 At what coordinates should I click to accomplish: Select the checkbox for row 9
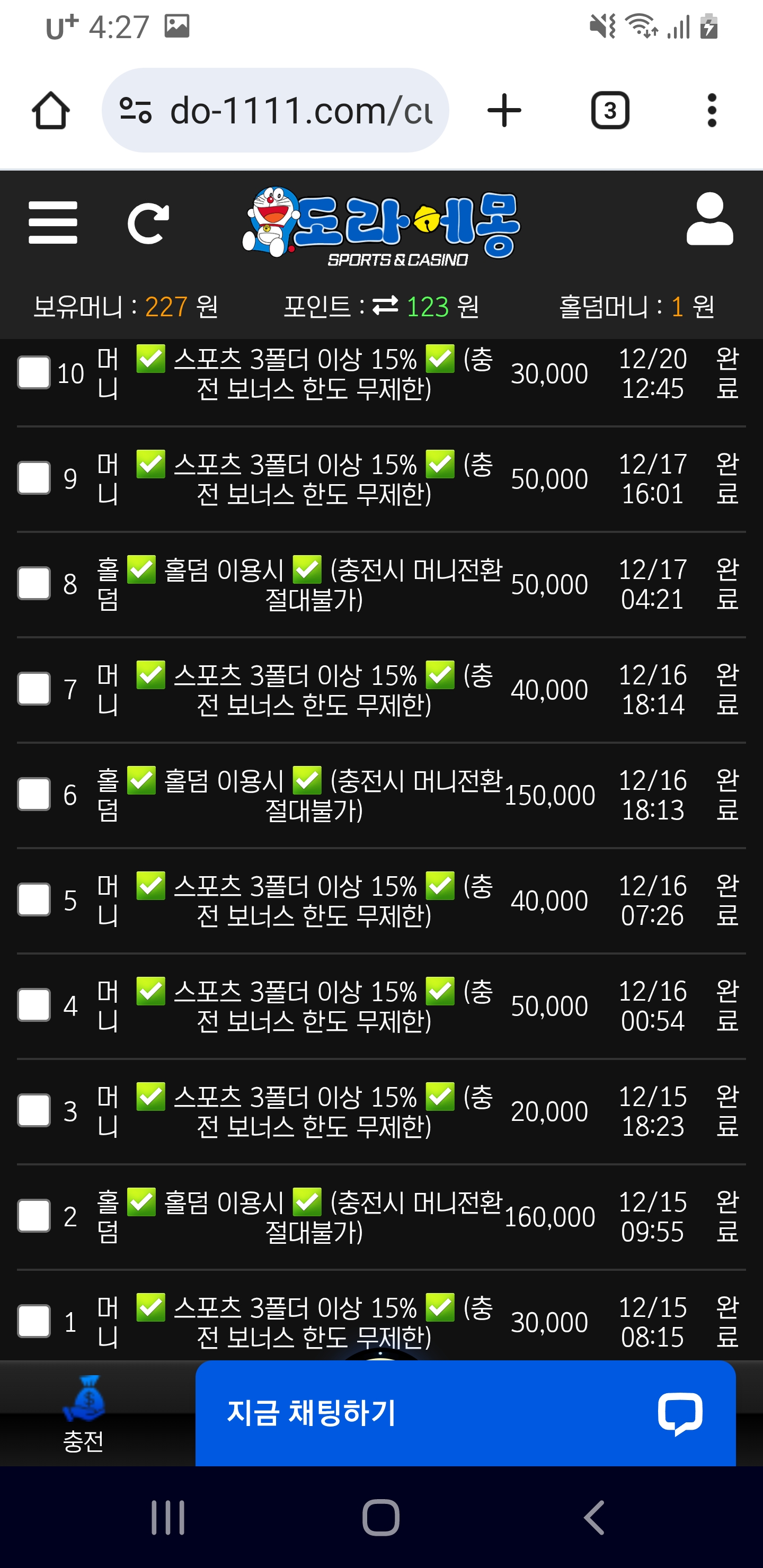click(x=34, y=478)
